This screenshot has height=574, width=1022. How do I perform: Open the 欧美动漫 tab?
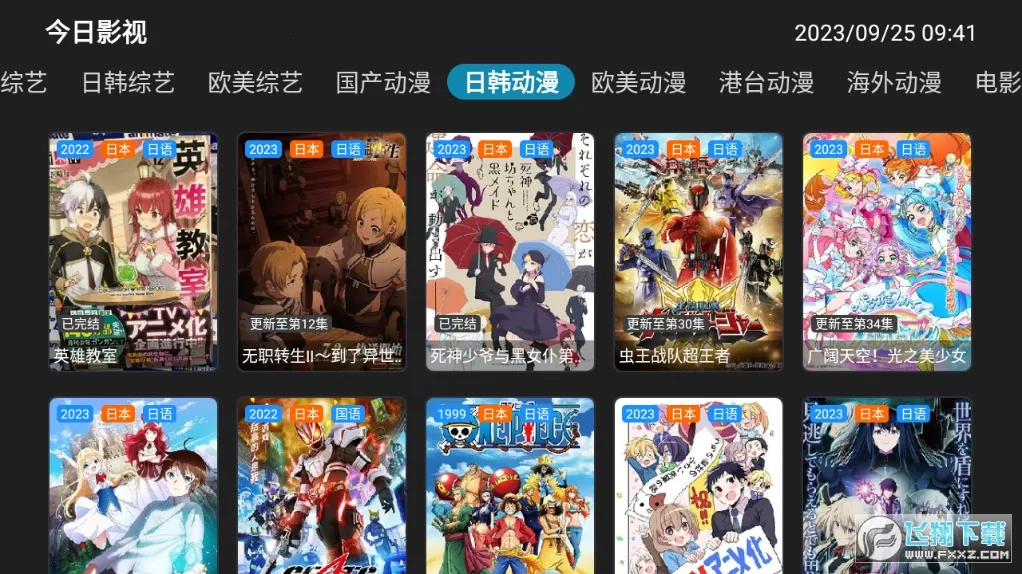click(x=638, y=82)
